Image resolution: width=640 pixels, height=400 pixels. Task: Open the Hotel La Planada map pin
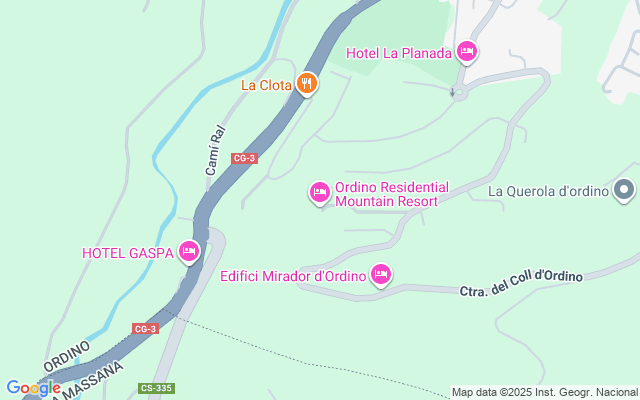point(466,51)
